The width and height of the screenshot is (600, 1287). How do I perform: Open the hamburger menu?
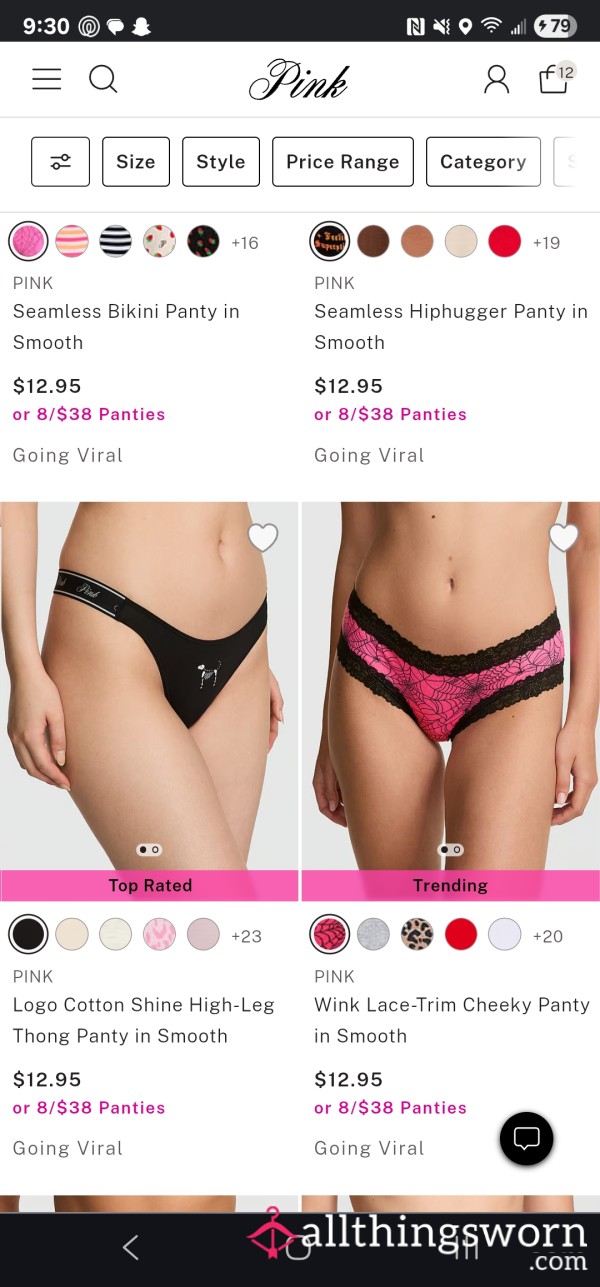point(47,79)
